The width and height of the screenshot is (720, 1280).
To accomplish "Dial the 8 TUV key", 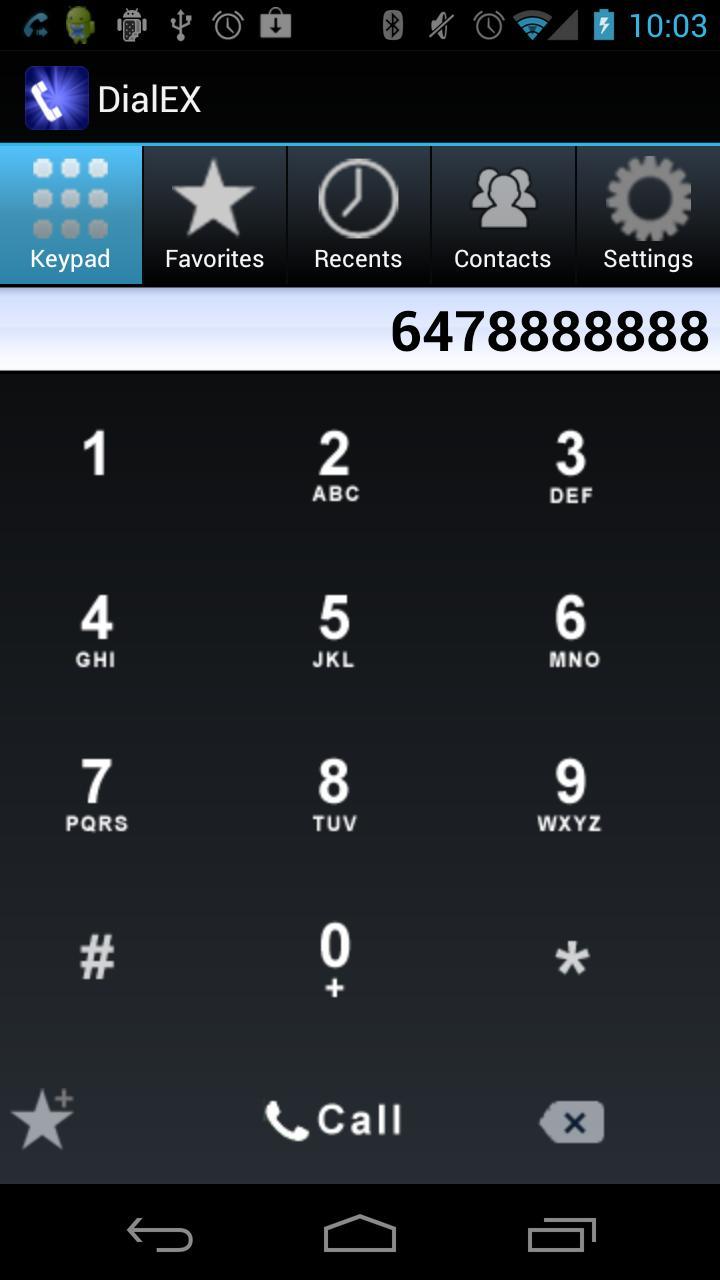I will (x=334, y=793).
